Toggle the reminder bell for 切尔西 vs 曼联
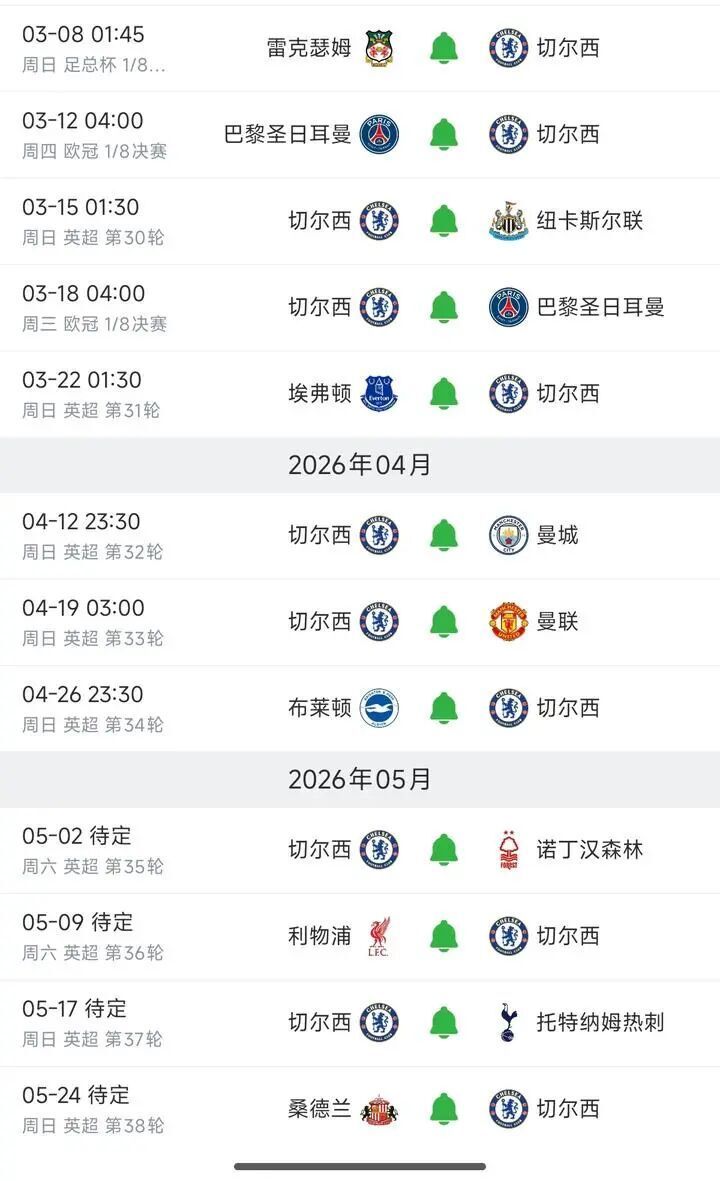This screenshot has height=1181, width=720. (x=444, y=622)
